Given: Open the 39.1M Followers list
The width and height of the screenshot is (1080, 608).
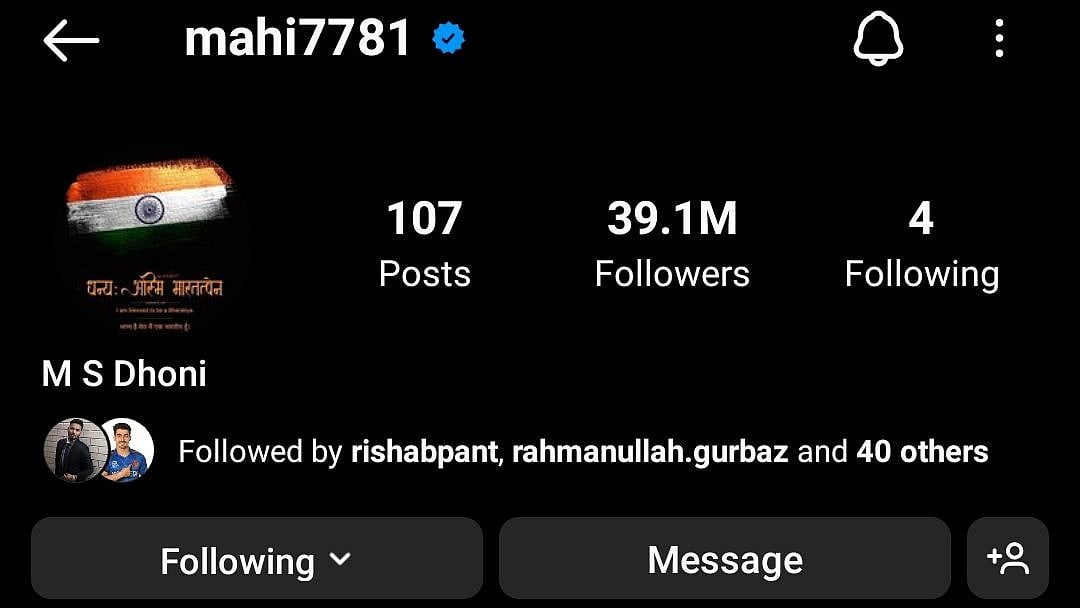Looking at the screenshot, I should (672, 244).
